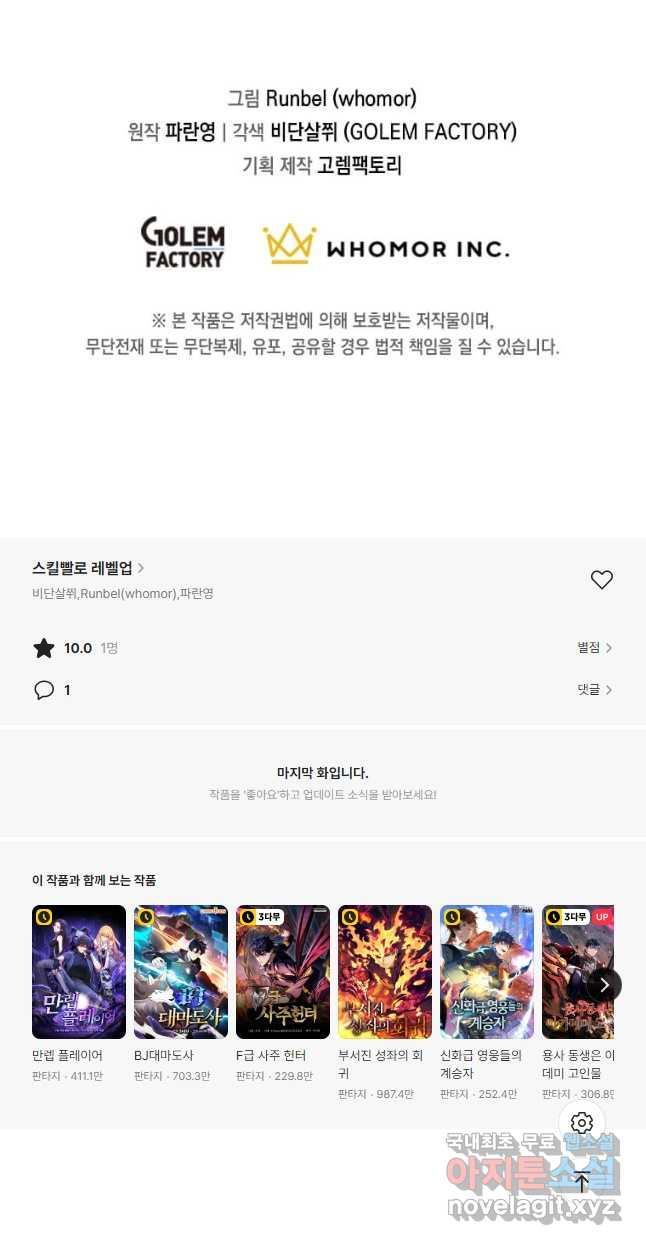Open the 부서진 성좌의 회귀 recommendation

[385, 972]
